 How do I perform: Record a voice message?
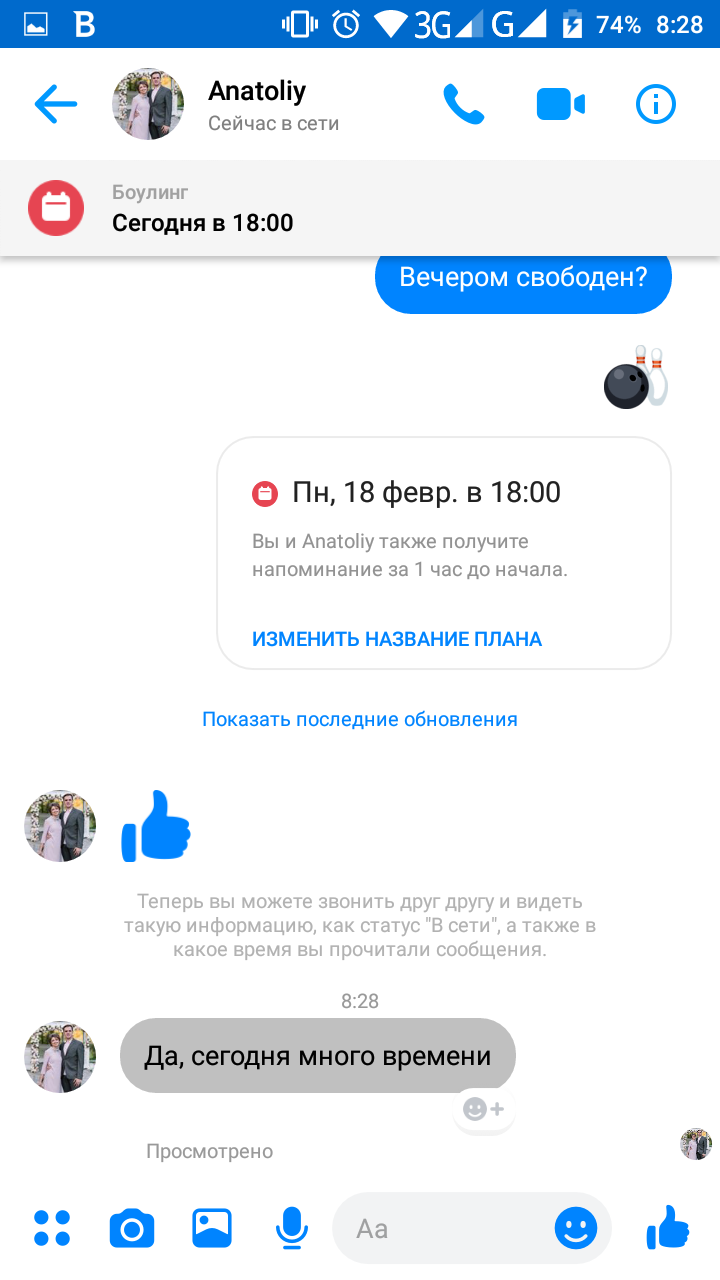tap(292, 1228)
